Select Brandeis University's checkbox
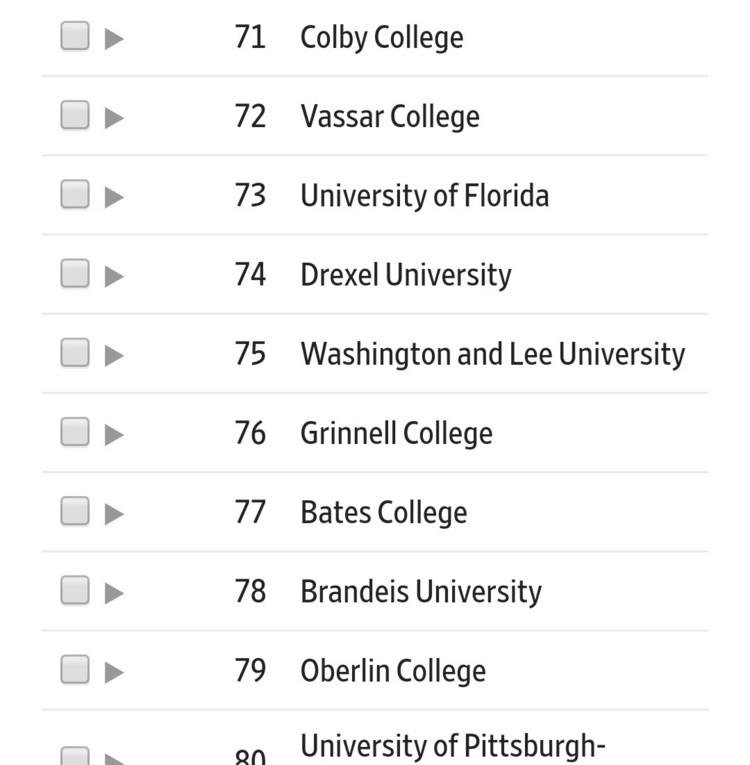 [x=75, y=590]
